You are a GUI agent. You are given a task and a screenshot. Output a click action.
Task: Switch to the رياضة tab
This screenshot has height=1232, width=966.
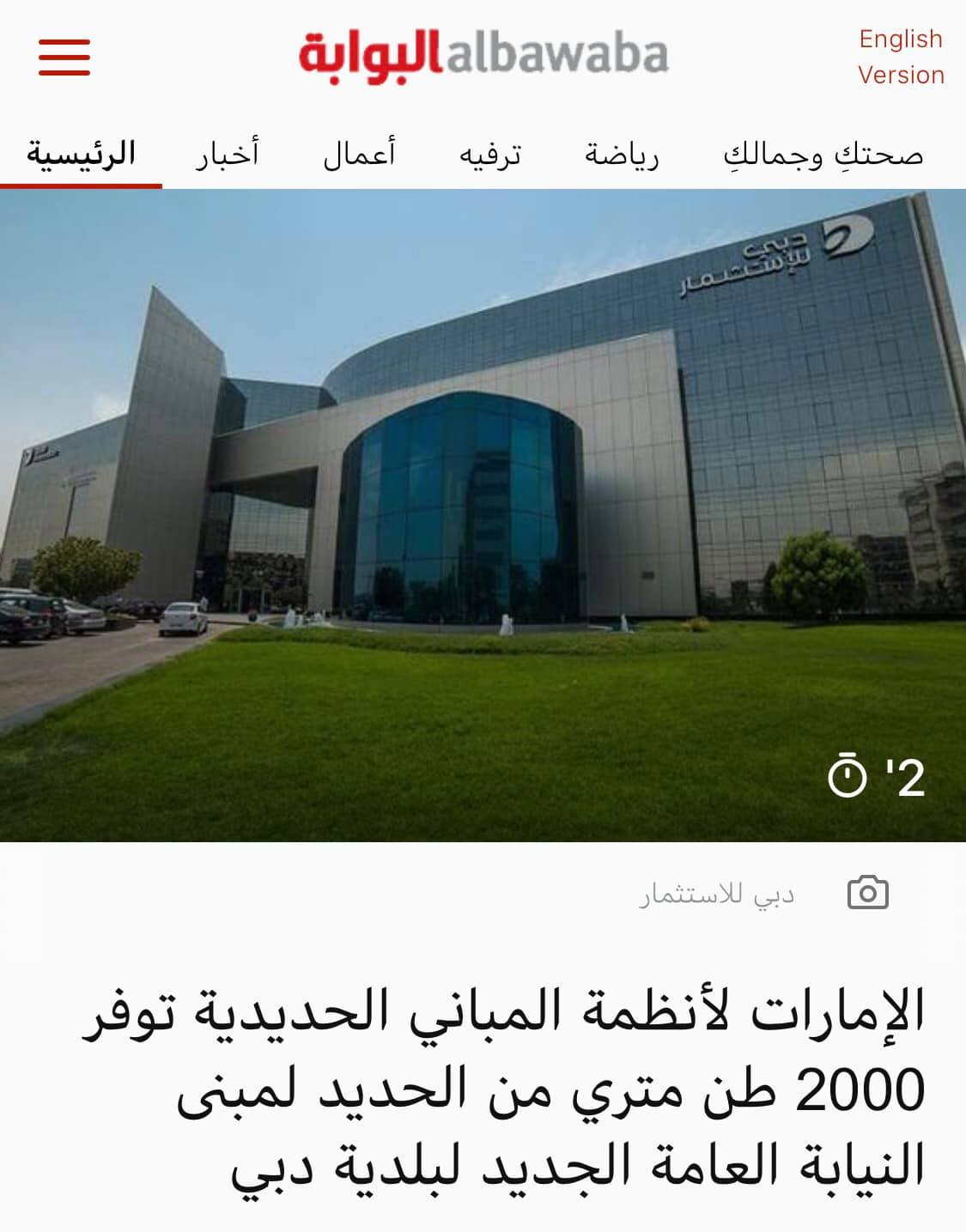[x=622, y=155]
